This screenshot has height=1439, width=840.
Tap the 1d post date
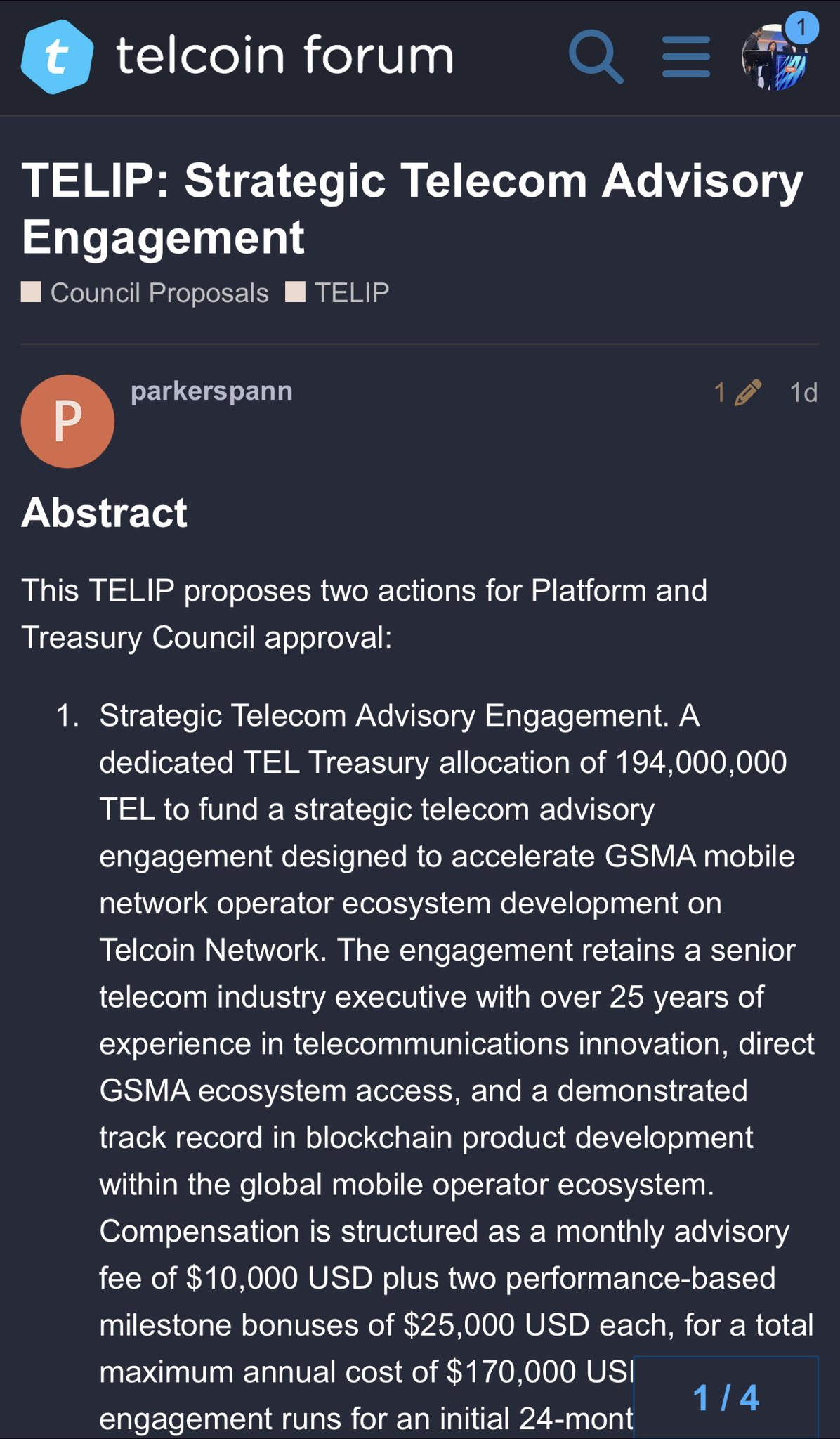(x=803, y=393)
